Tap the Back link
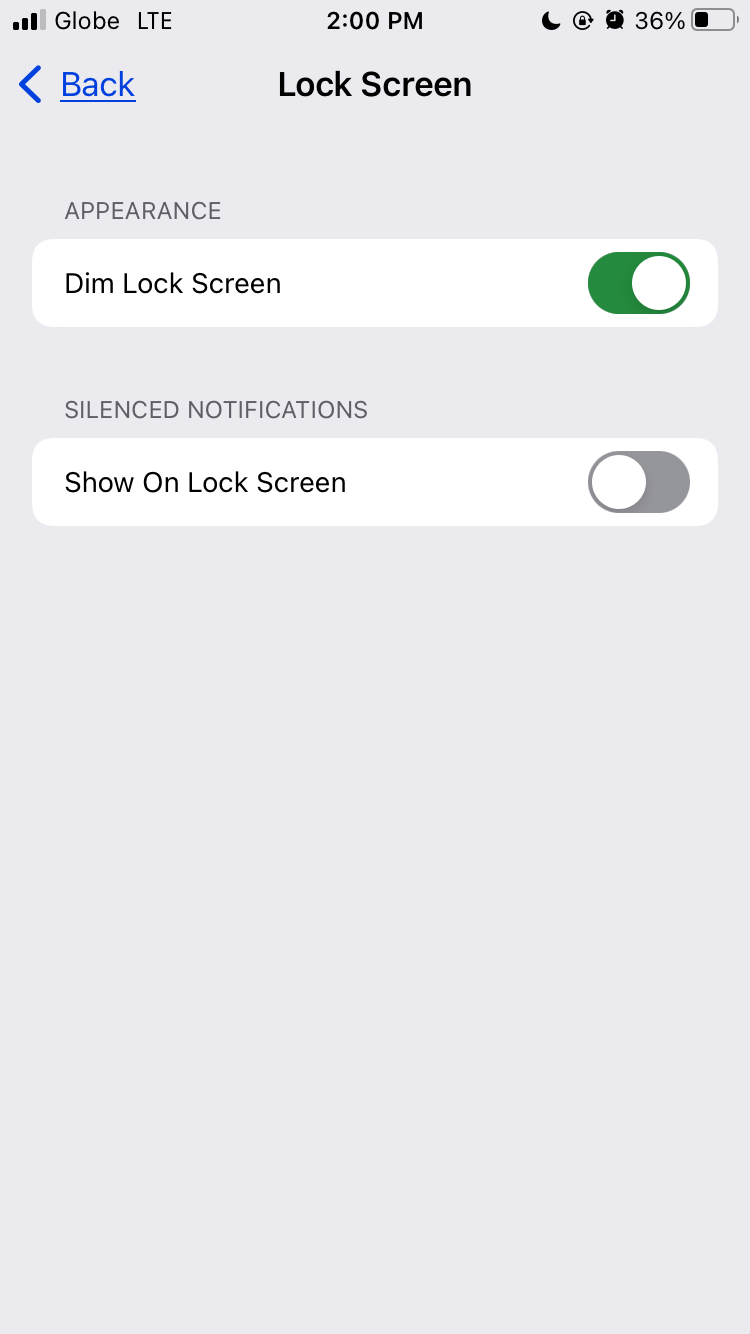The width and height of the screenshot is (750, 1334). 97,84
